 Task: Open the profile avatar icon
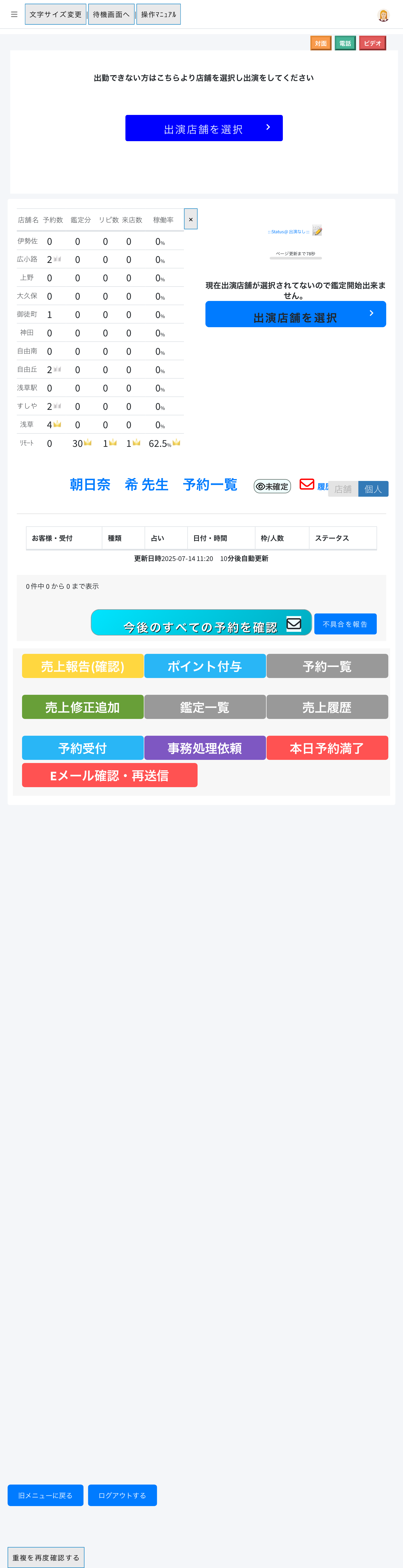pos(383,15)
